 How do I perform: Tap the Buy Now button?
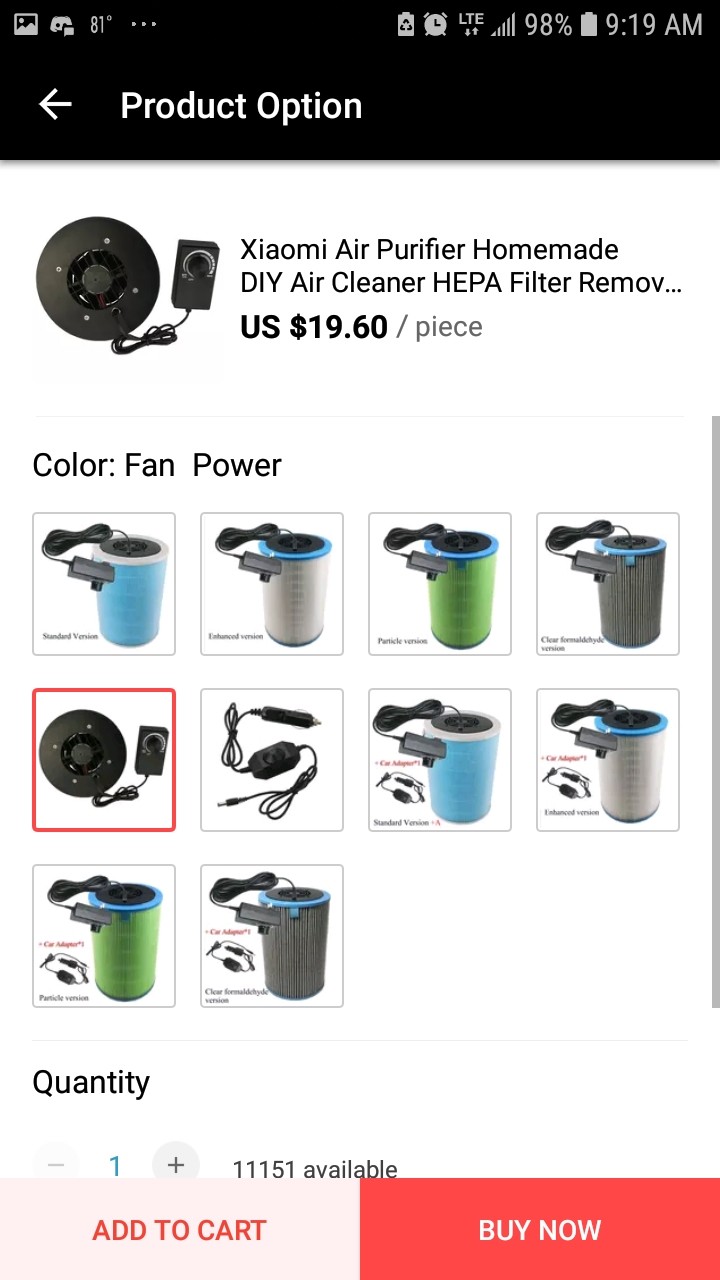540,1230
